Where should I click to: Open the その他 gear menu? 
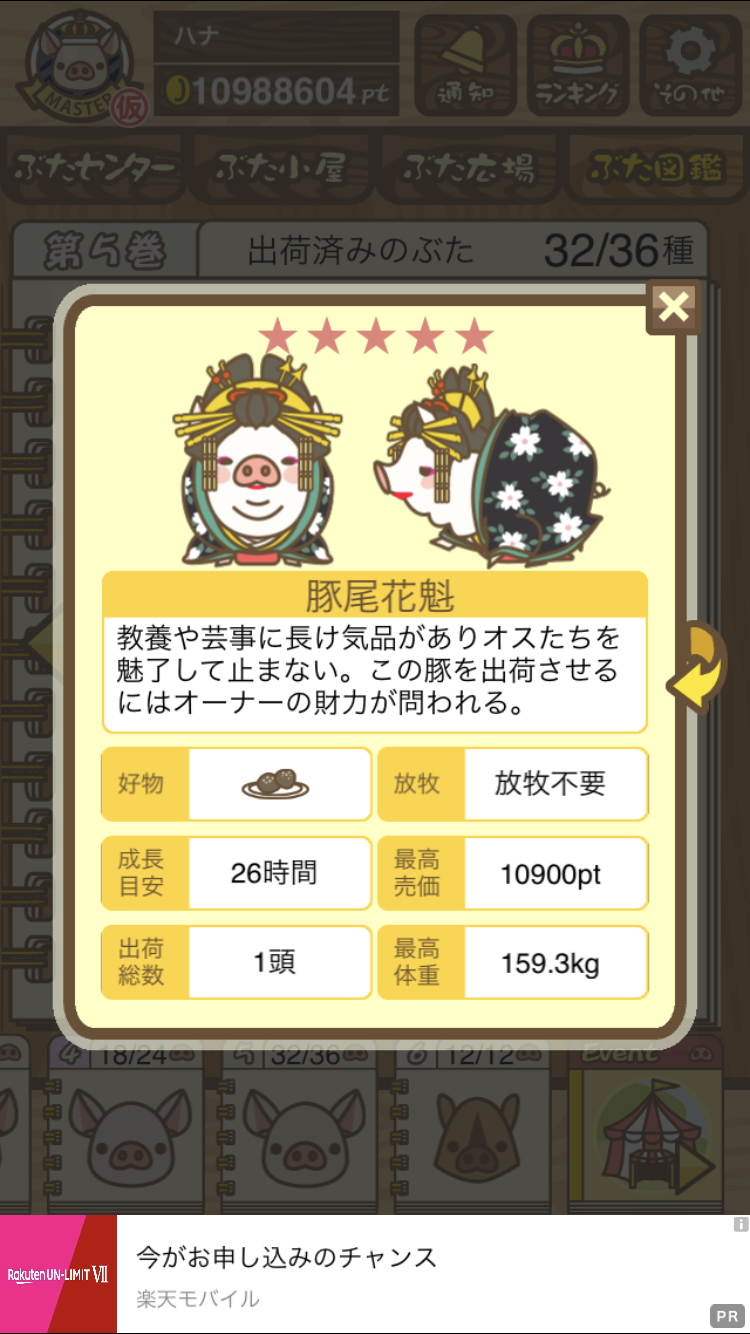(x=689, y=65)
